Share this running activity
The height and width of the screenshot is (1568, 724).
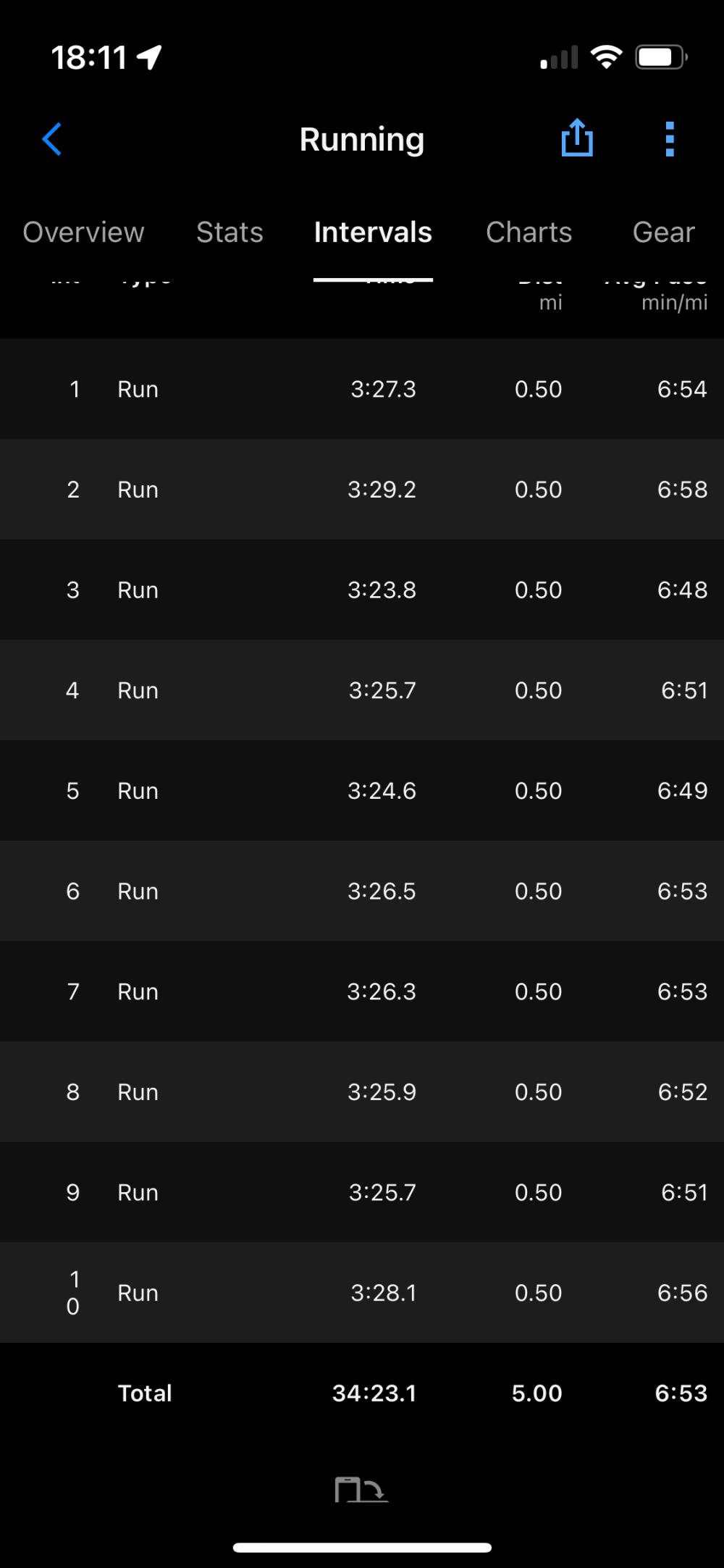[x=577, y=138]
